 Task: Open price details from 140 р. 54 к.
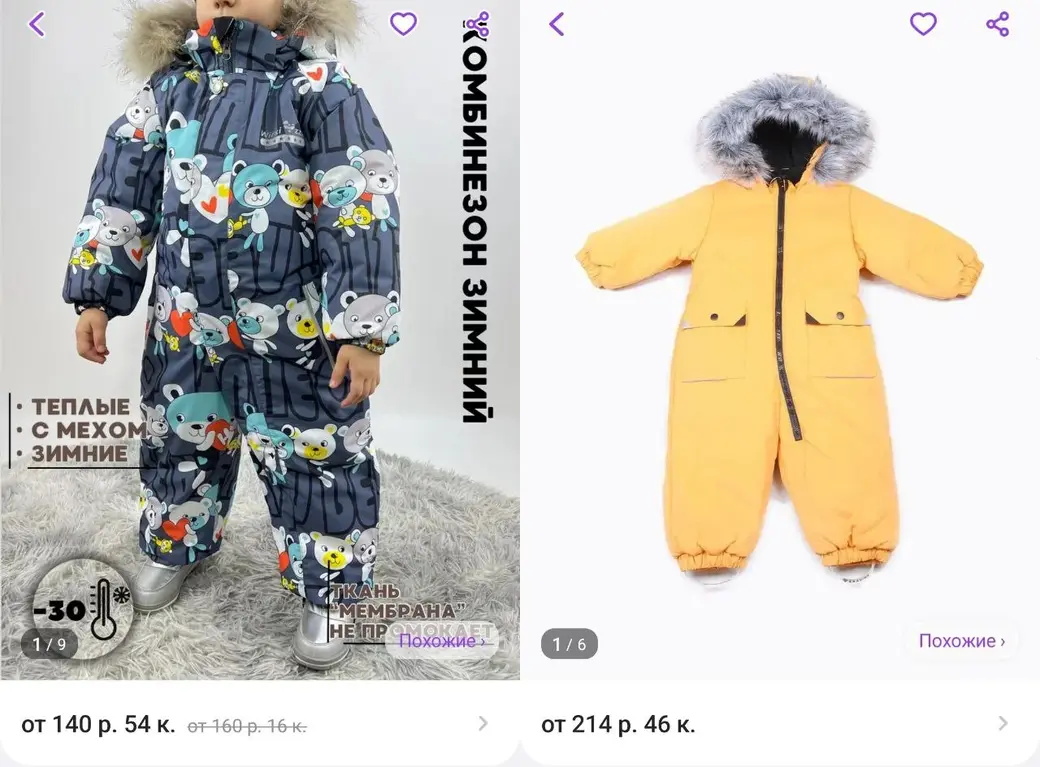[x=483, y=724]
